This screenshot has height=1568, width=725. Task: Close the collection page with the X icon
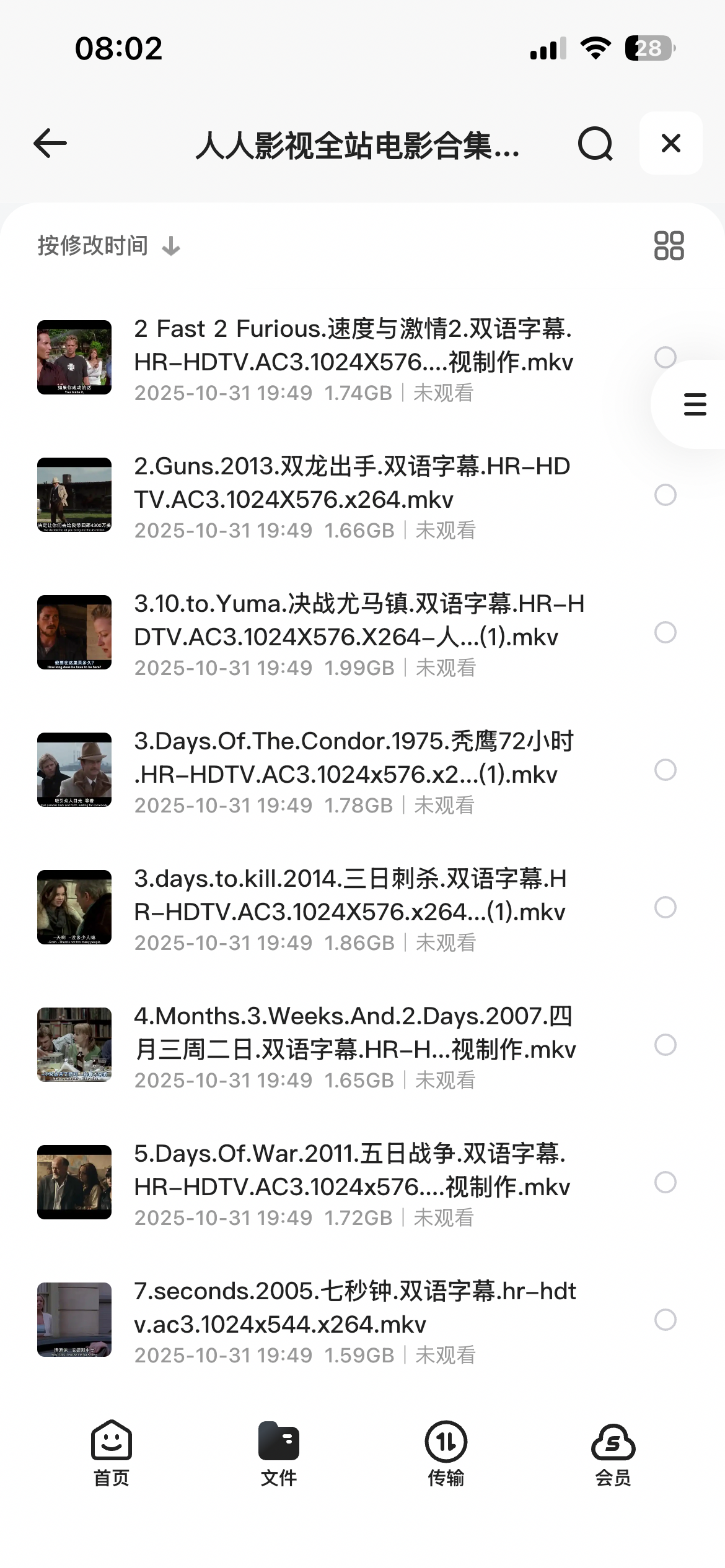click(x=670, y=143)
